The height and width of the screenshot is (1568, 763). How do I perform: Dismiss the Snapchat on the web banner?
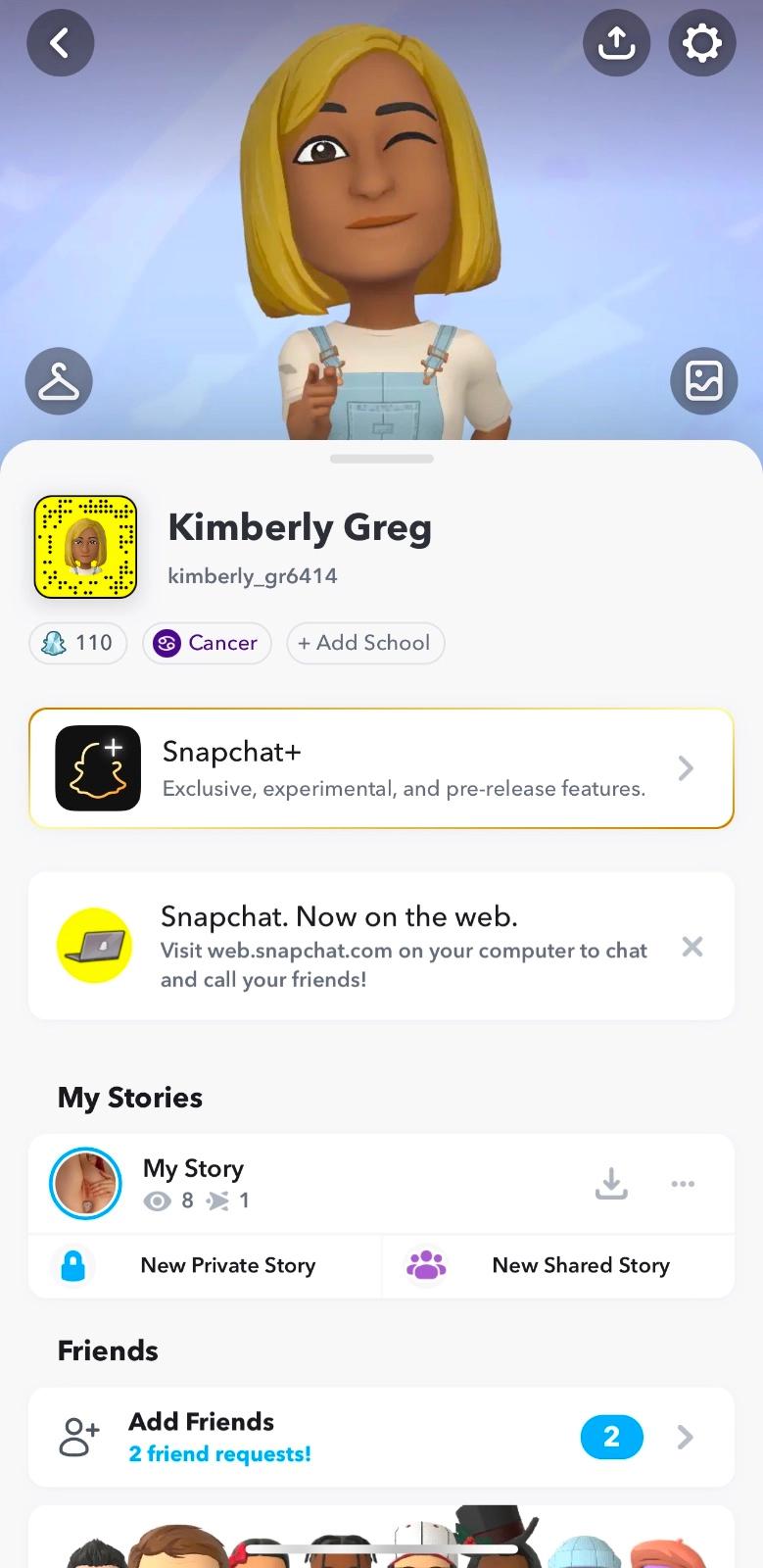691,947
